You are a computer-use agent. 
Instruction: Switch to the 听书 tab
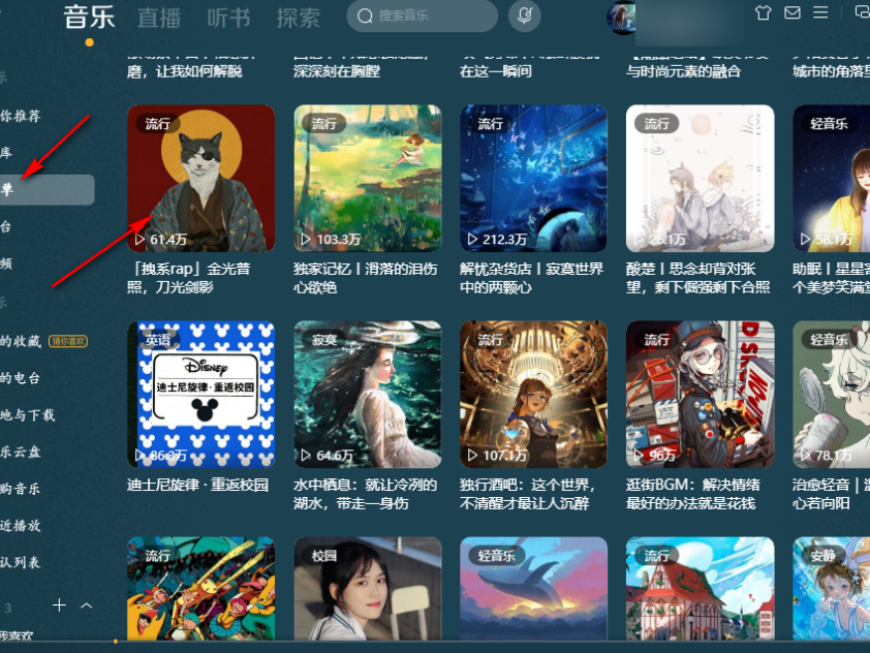[228, 17]
